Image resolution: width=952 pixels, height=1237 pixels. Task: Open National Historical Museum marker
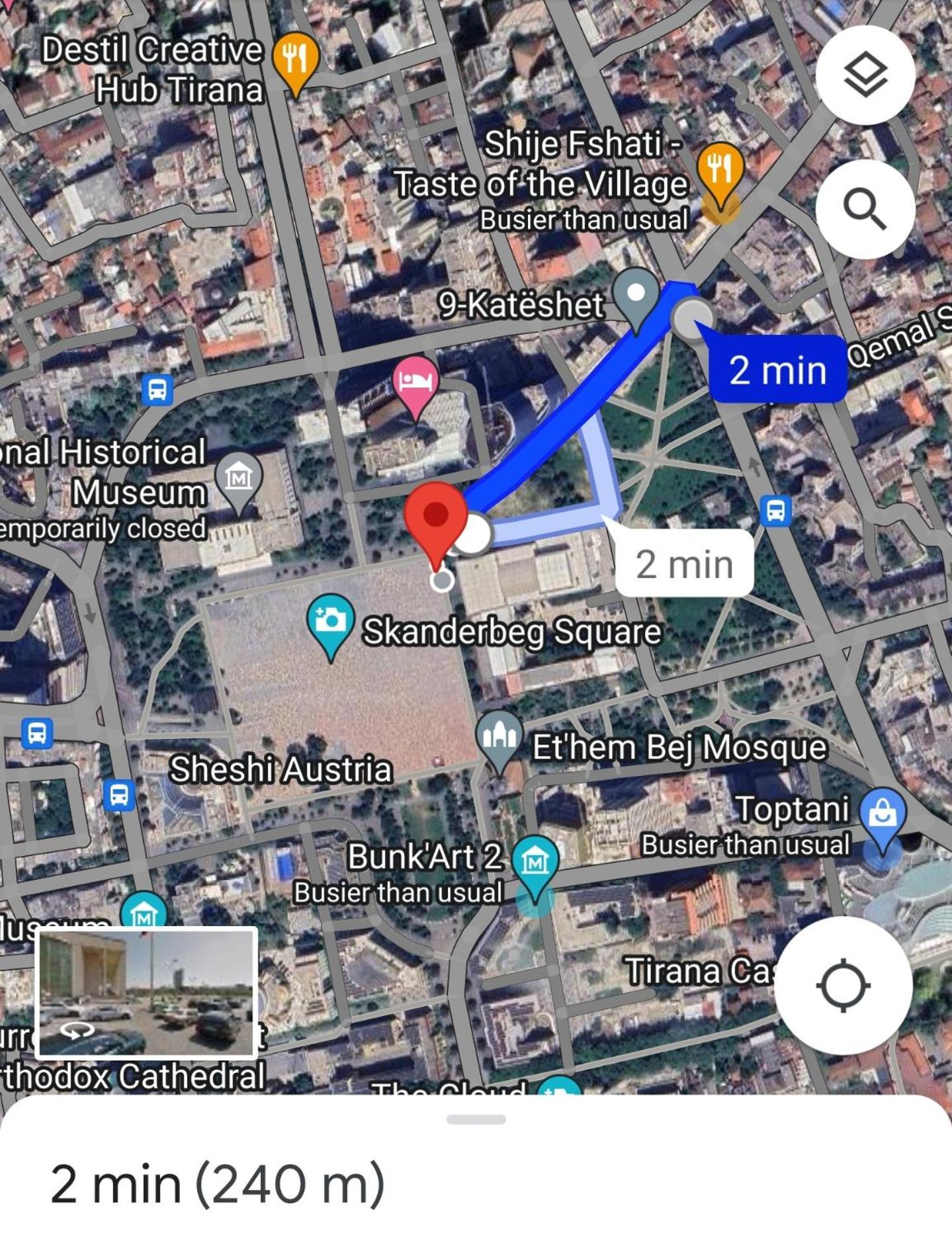pyautogui.click(x=238, y=478)
